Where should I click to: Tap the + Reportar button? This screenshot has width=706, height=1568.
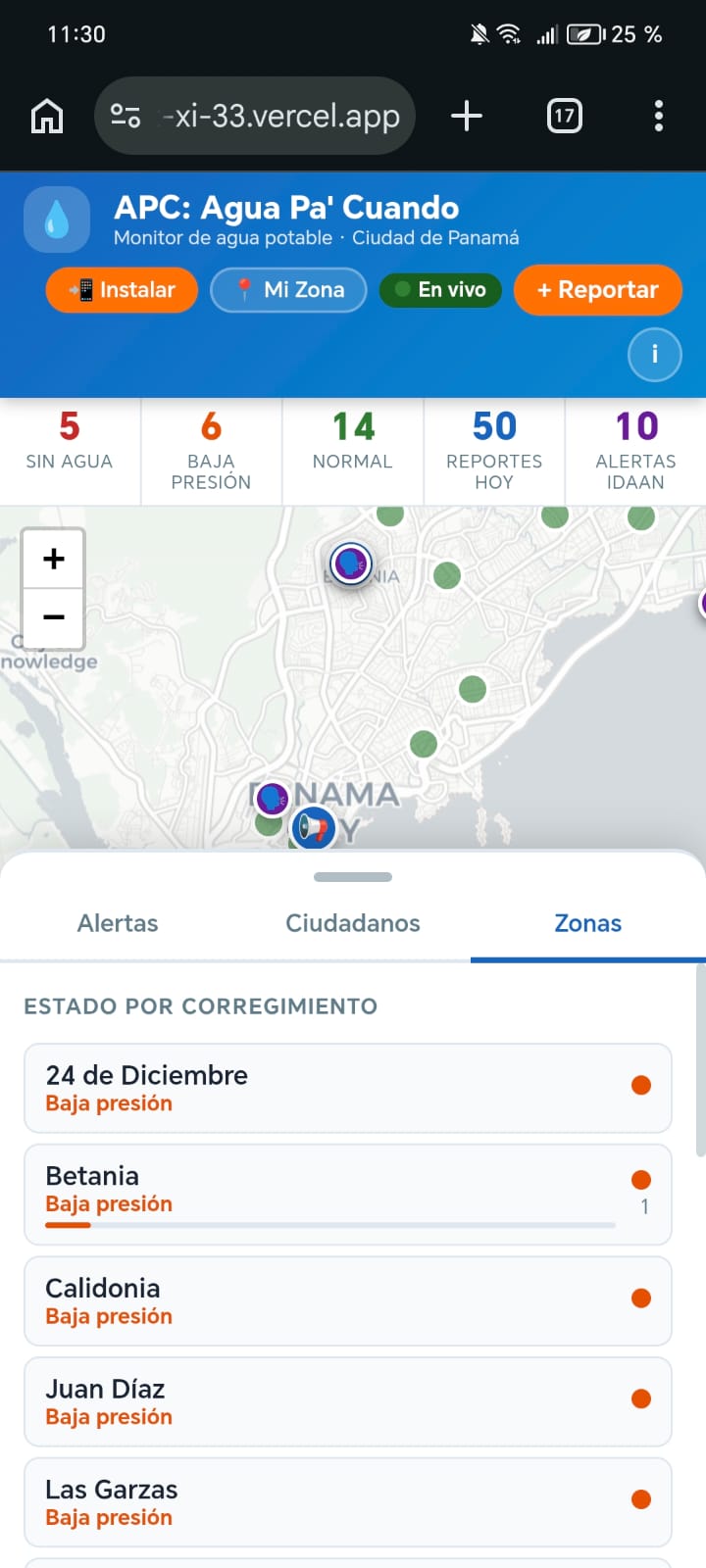(597, 290)
